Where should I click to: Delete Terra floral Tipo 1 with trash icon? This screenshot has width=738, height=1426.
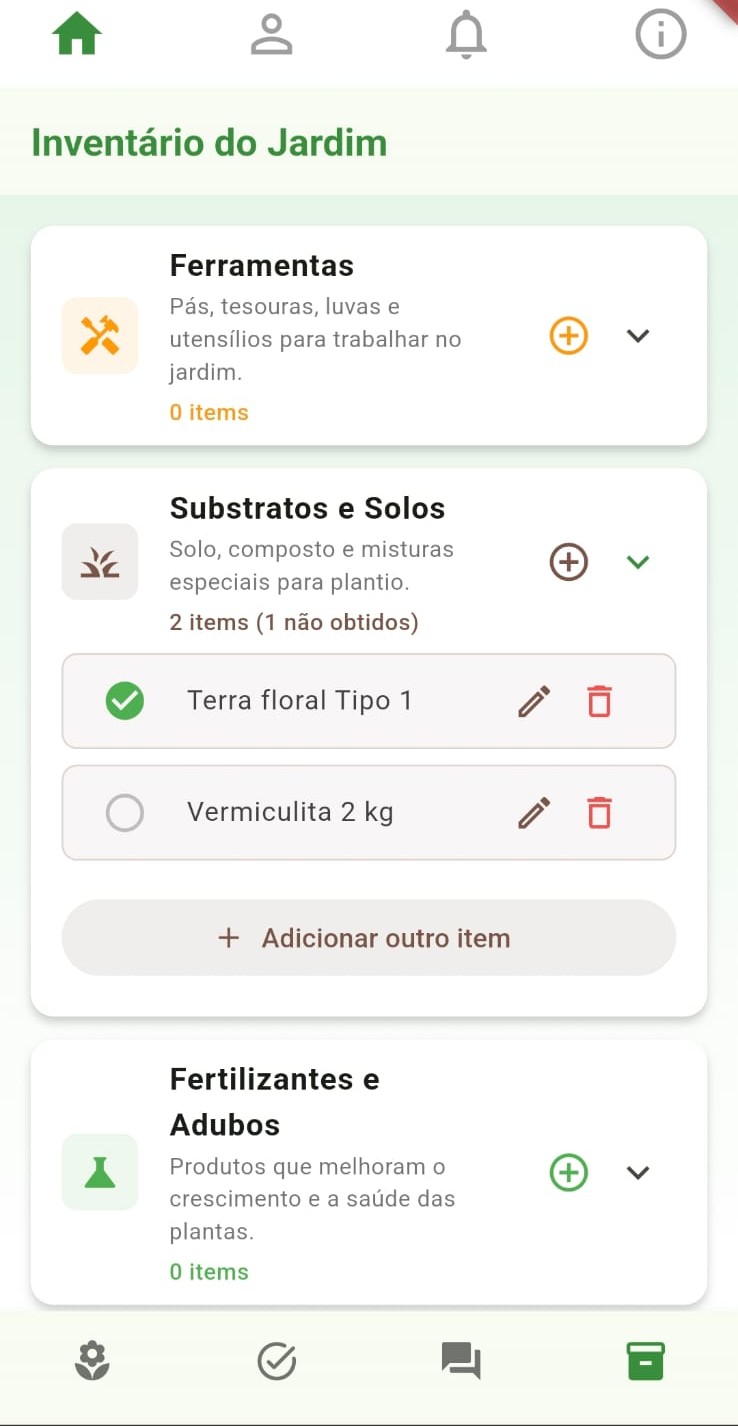[599, 701]
